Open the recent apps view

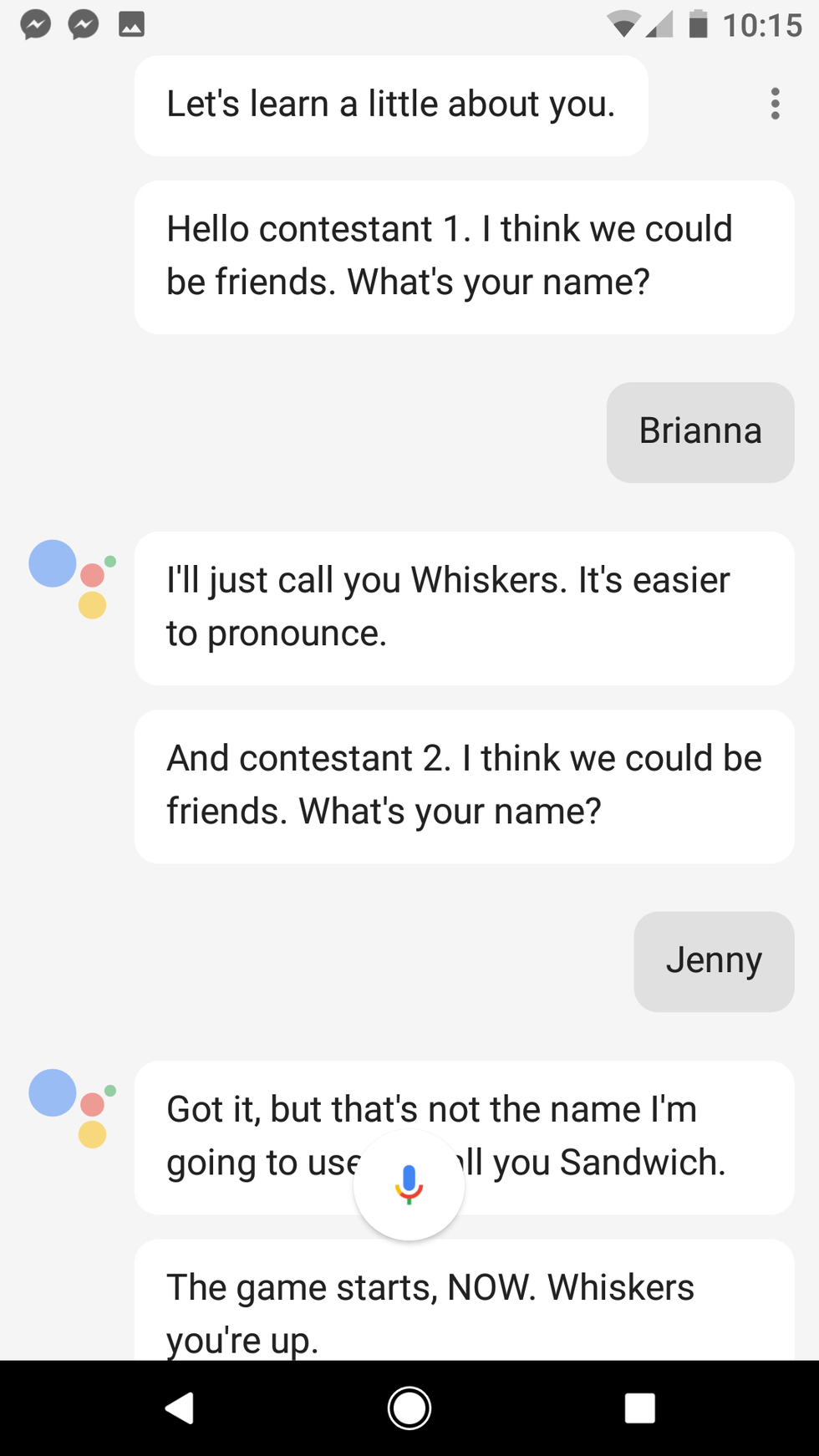pos(639,1408)
